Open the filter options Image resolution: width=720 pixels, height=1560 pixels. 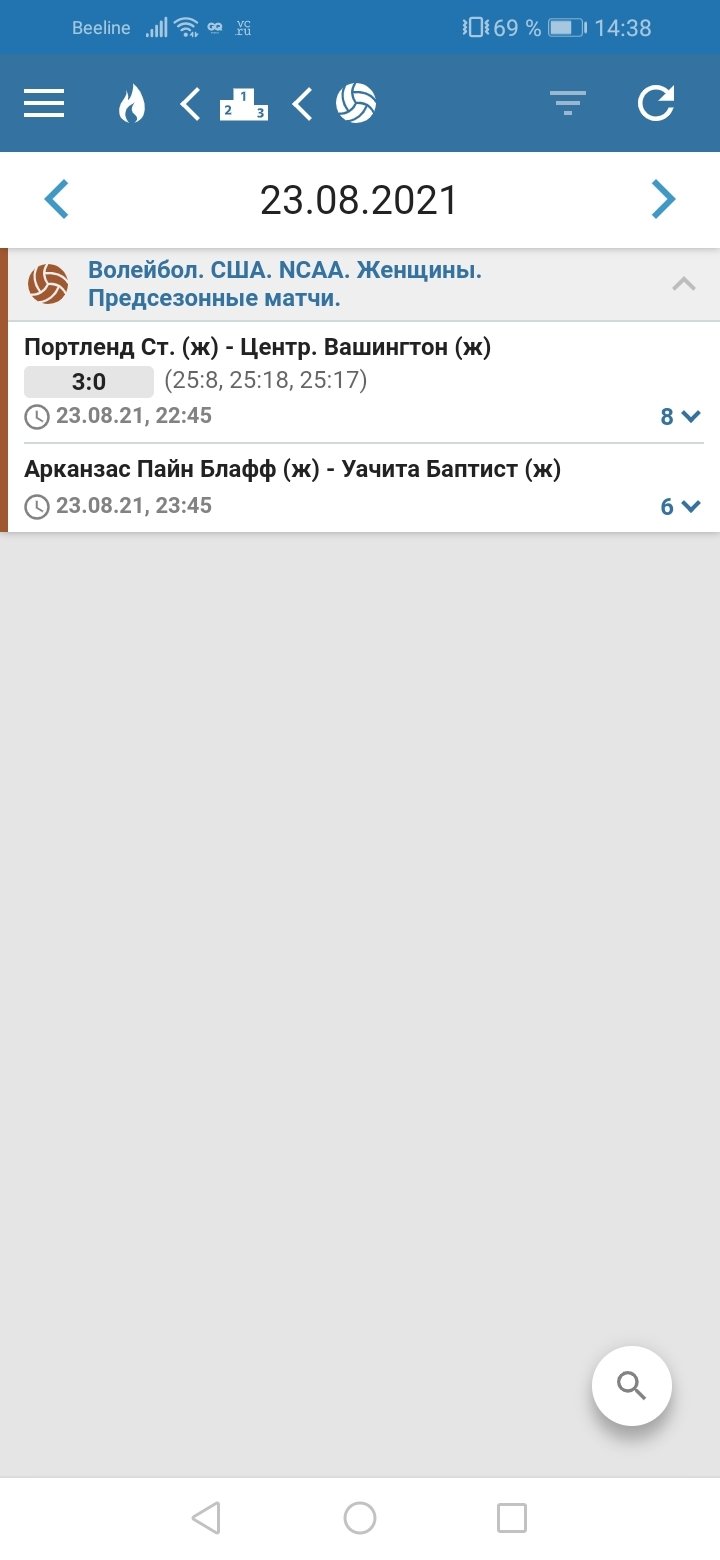(567, 103)
